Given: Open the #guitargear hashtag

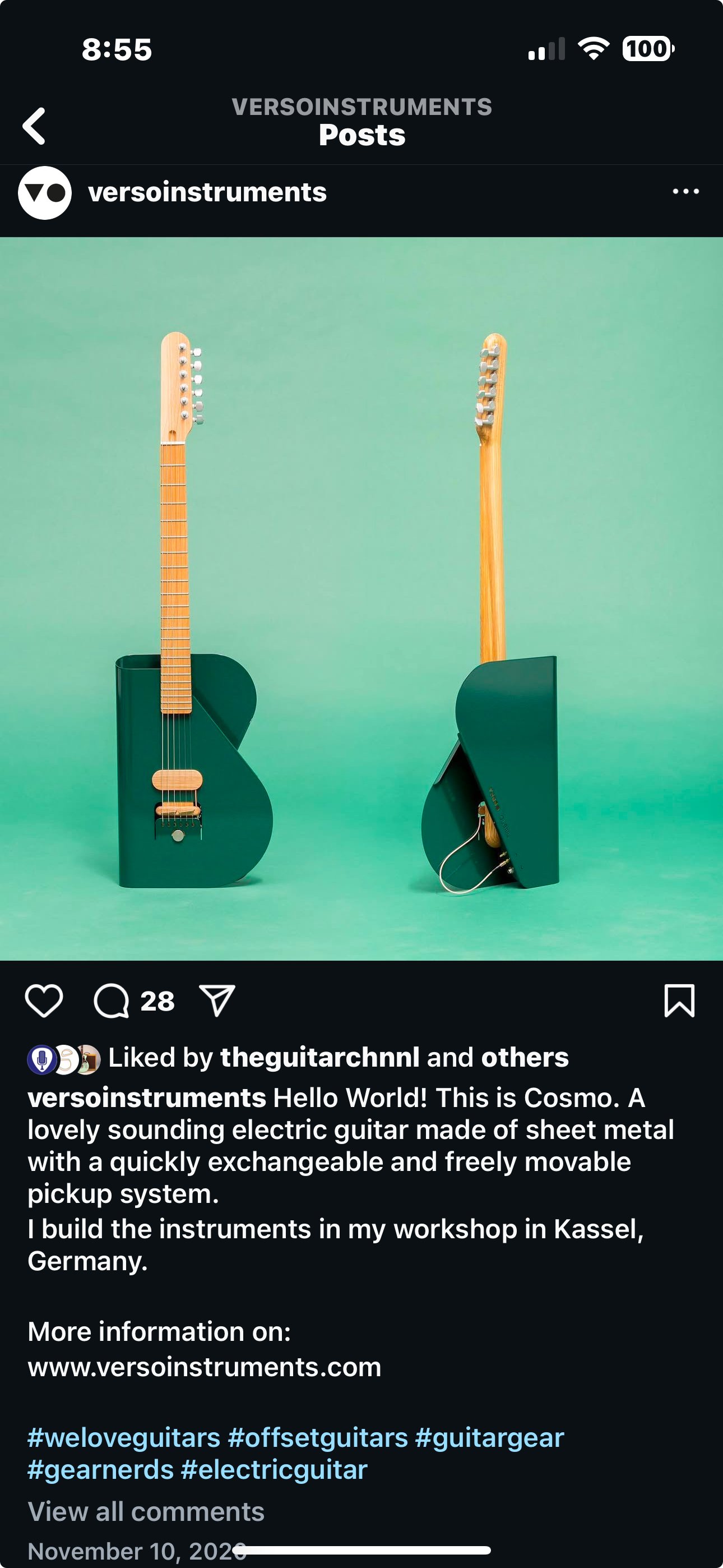Looking at the screenshot, I should 489,1438.
